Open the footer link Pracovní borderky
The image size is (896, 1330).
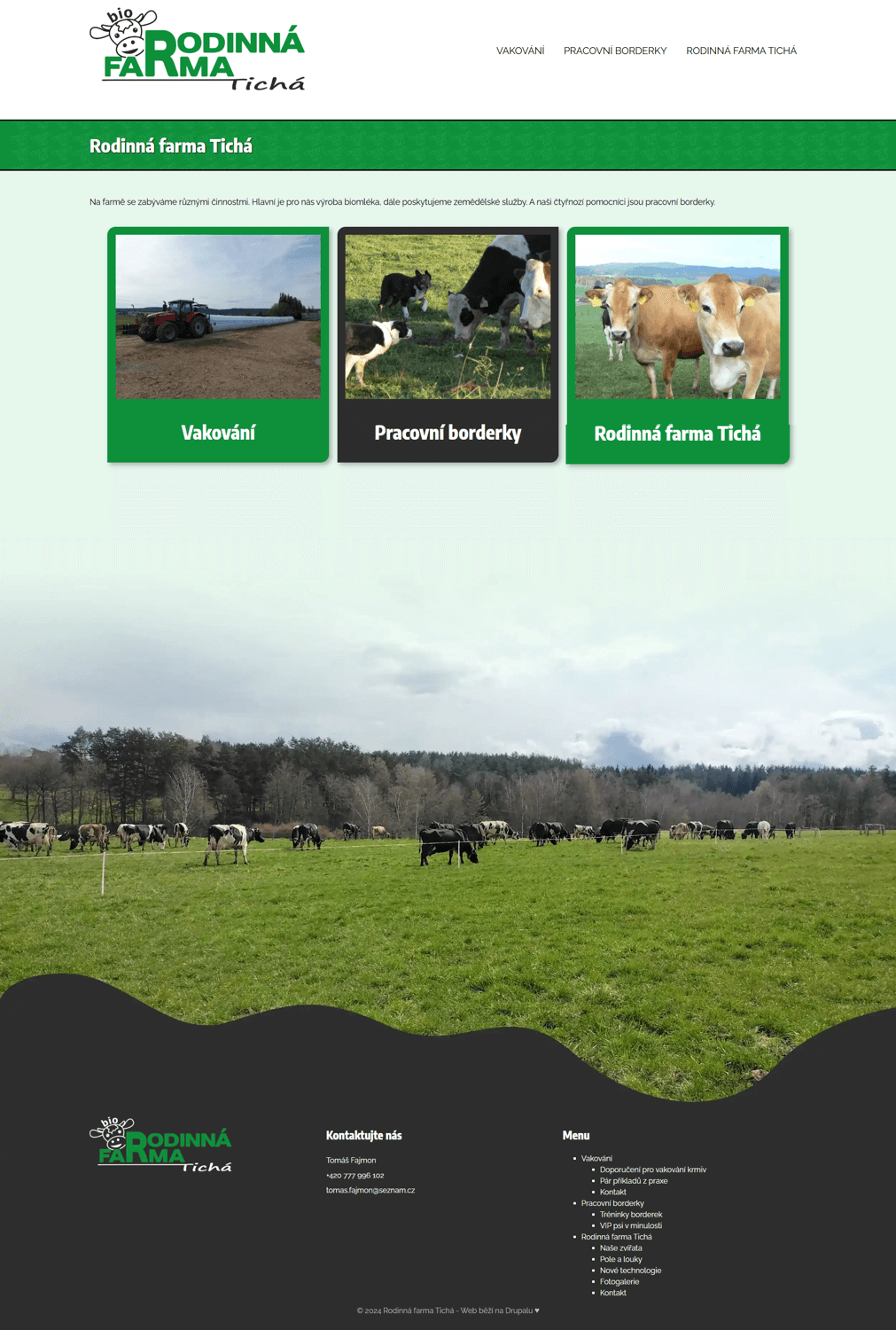tap(612, 1203)
